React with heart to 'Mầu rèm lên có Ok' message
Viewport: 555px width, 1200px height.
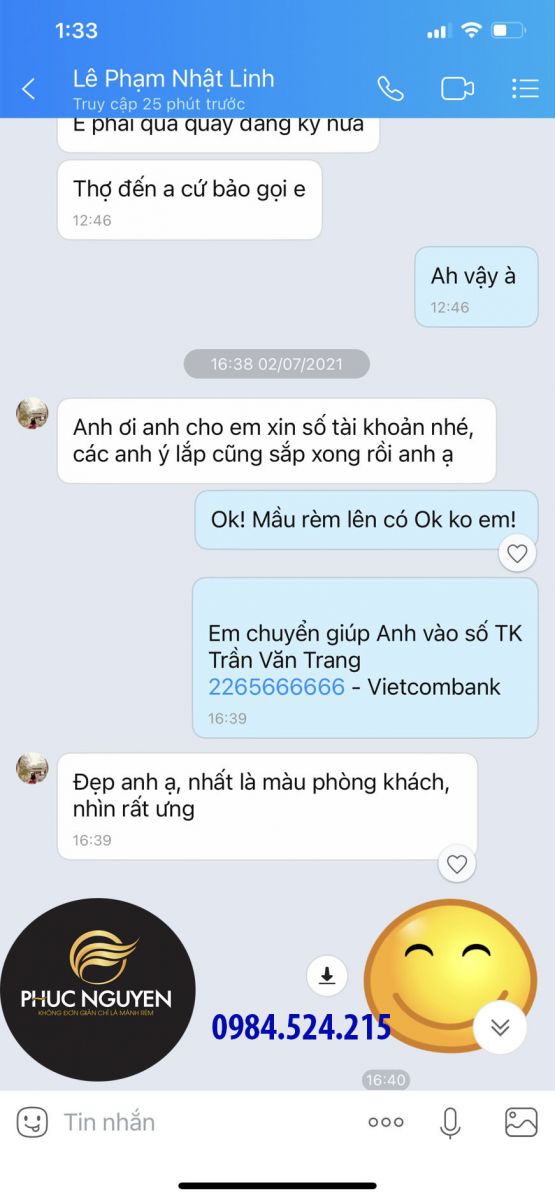point(517,553)
